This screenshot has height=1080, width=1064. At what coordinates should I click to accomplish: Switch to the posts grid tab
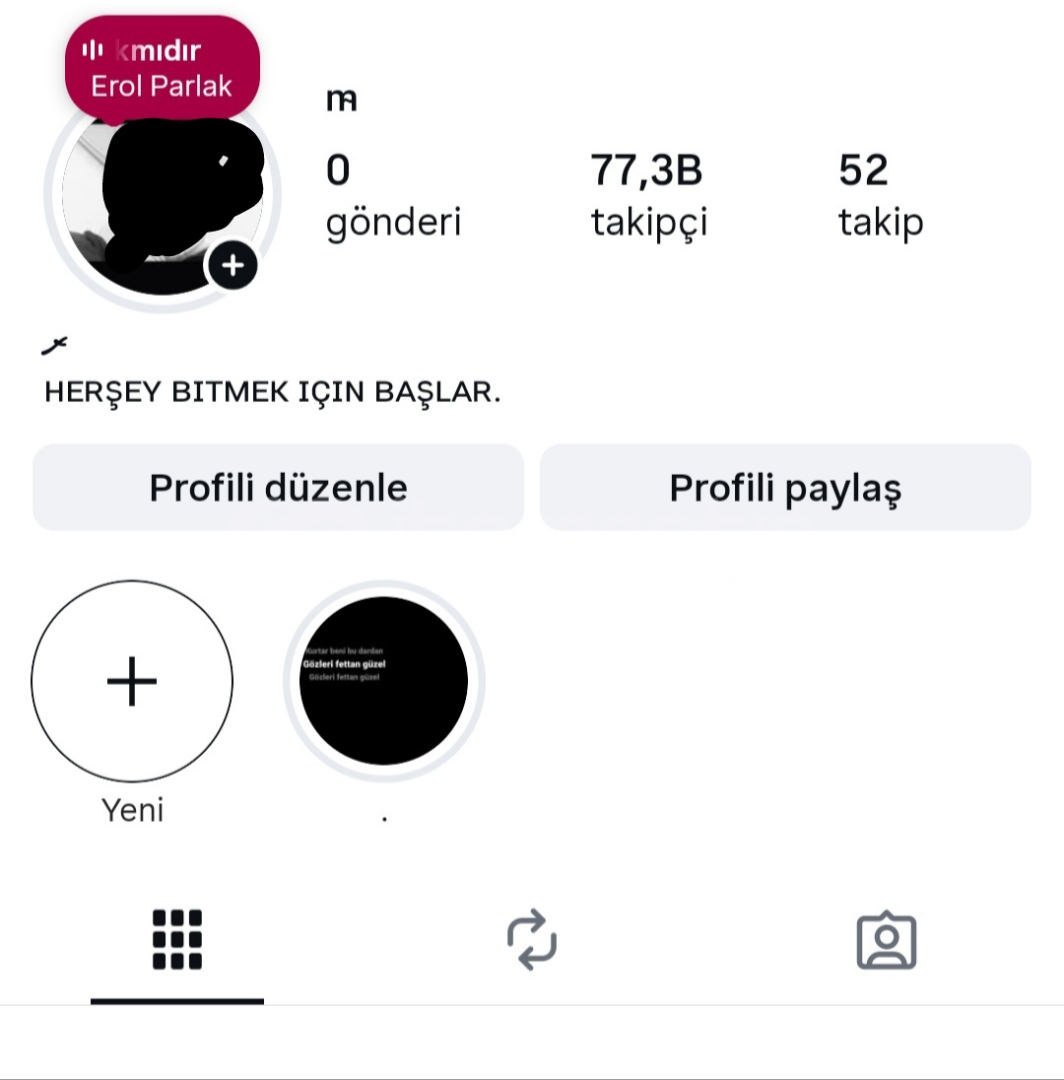pos(177,940)
